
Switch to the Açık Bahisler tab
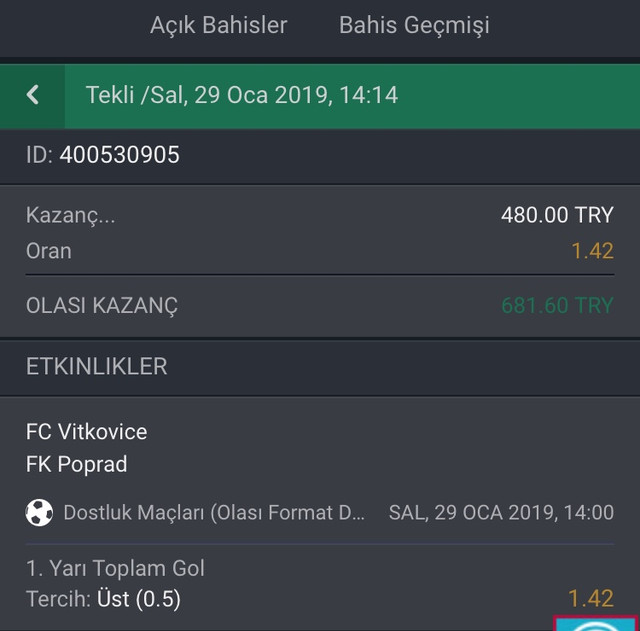(218, 26)
